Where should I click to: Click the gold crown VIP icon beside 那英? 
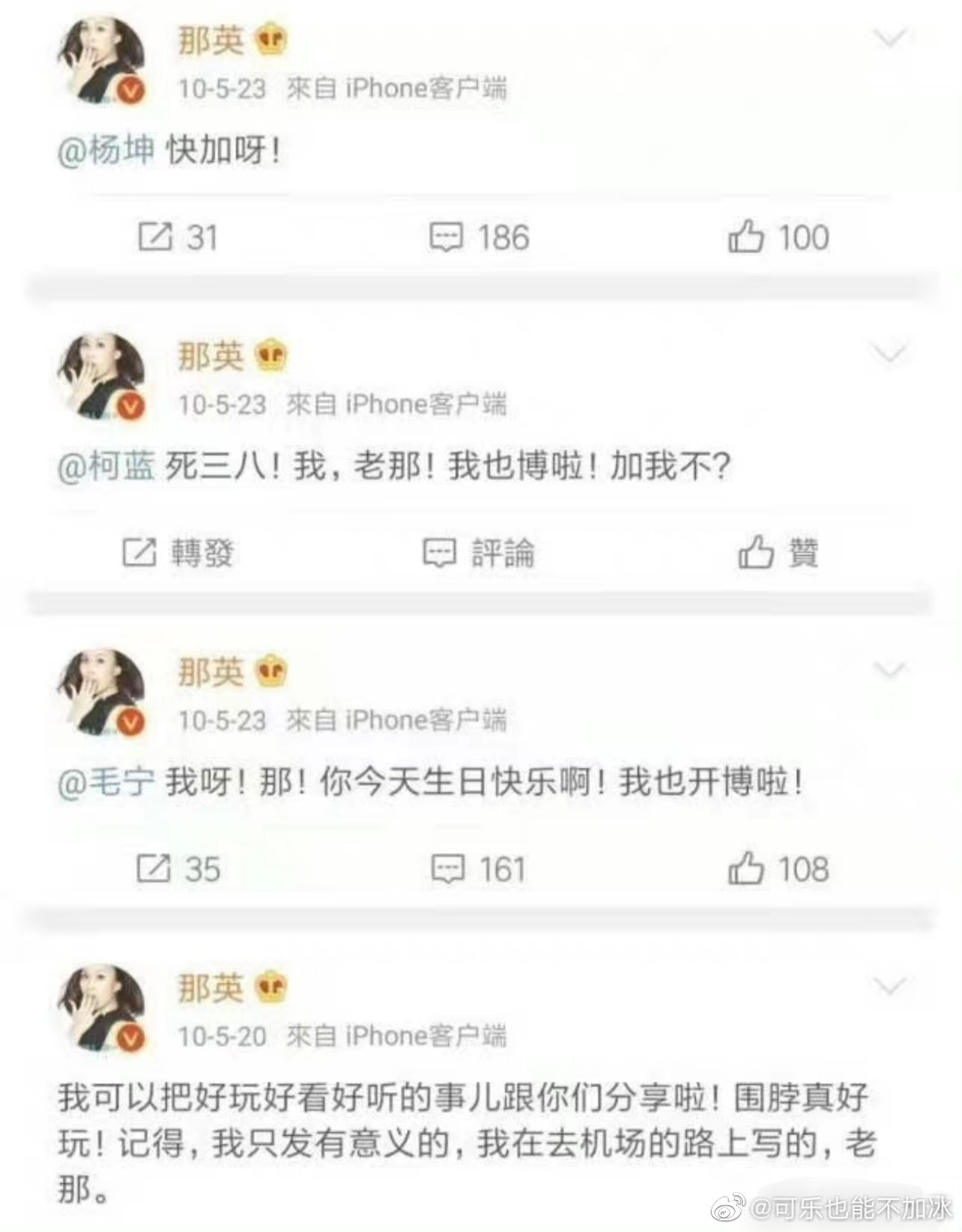tap(270, 39)
